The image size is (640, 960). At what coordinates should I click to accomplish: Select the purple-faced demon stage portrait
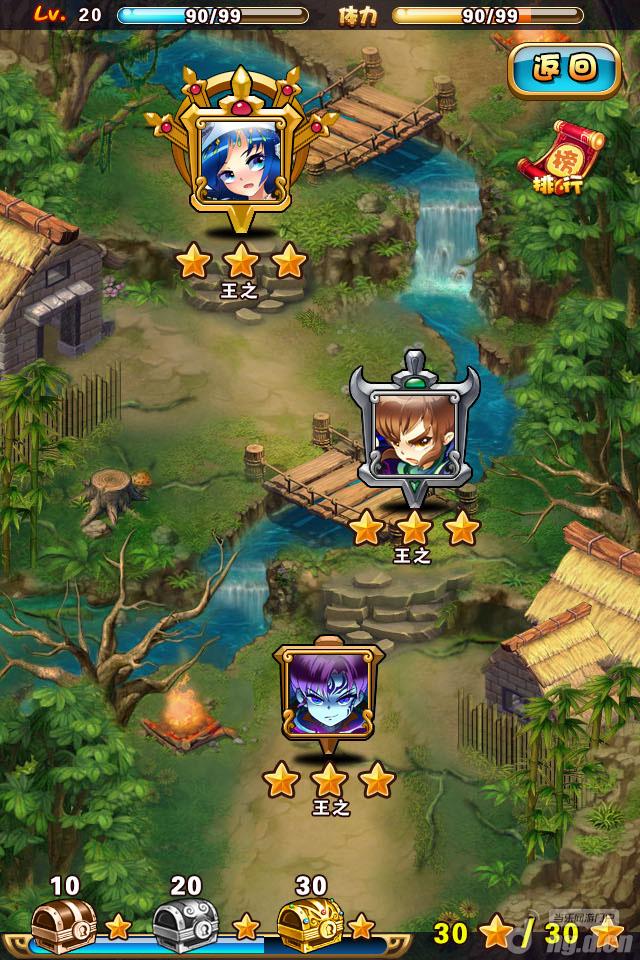[x=328, y=692]
